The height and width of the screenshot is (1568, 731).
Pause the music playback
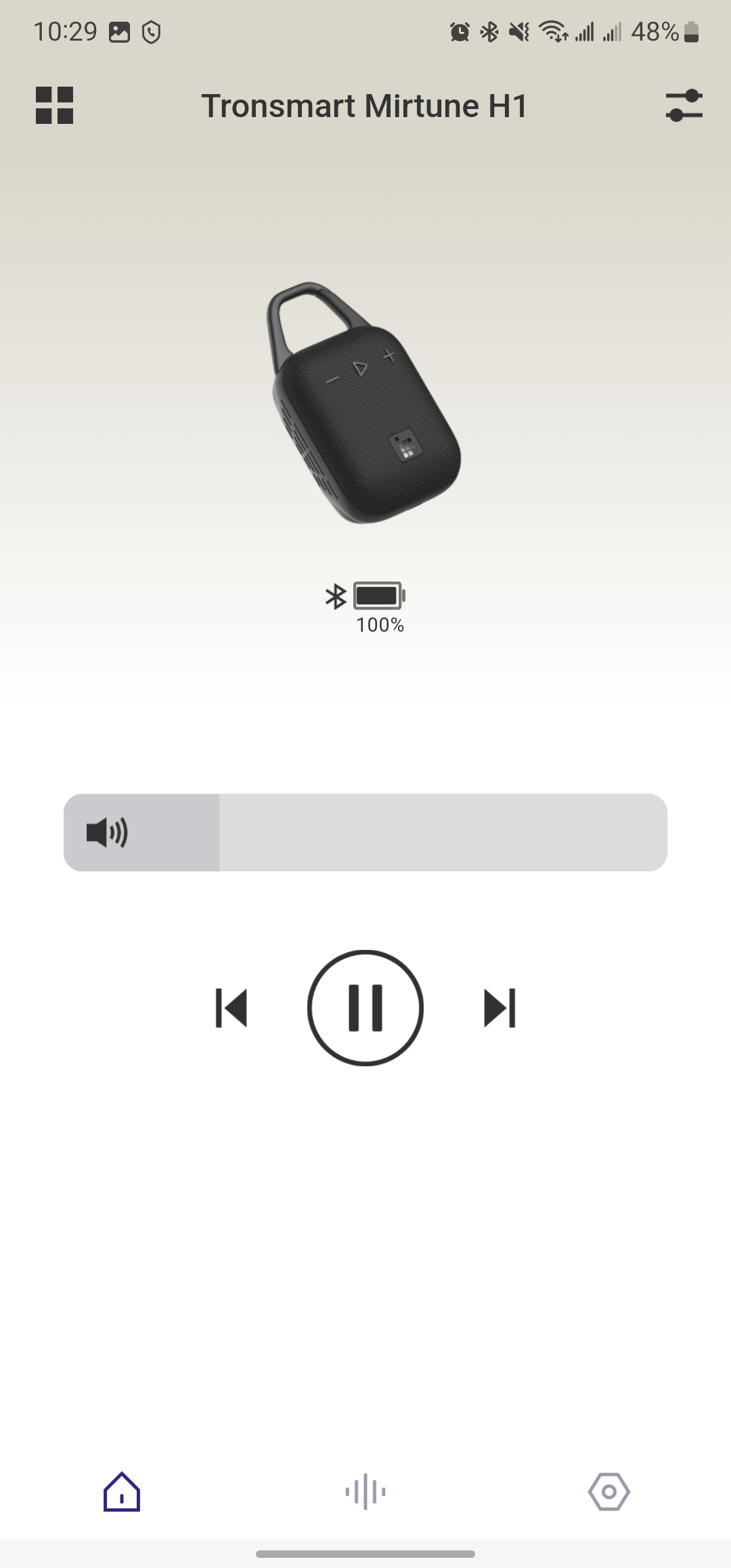365,1008
